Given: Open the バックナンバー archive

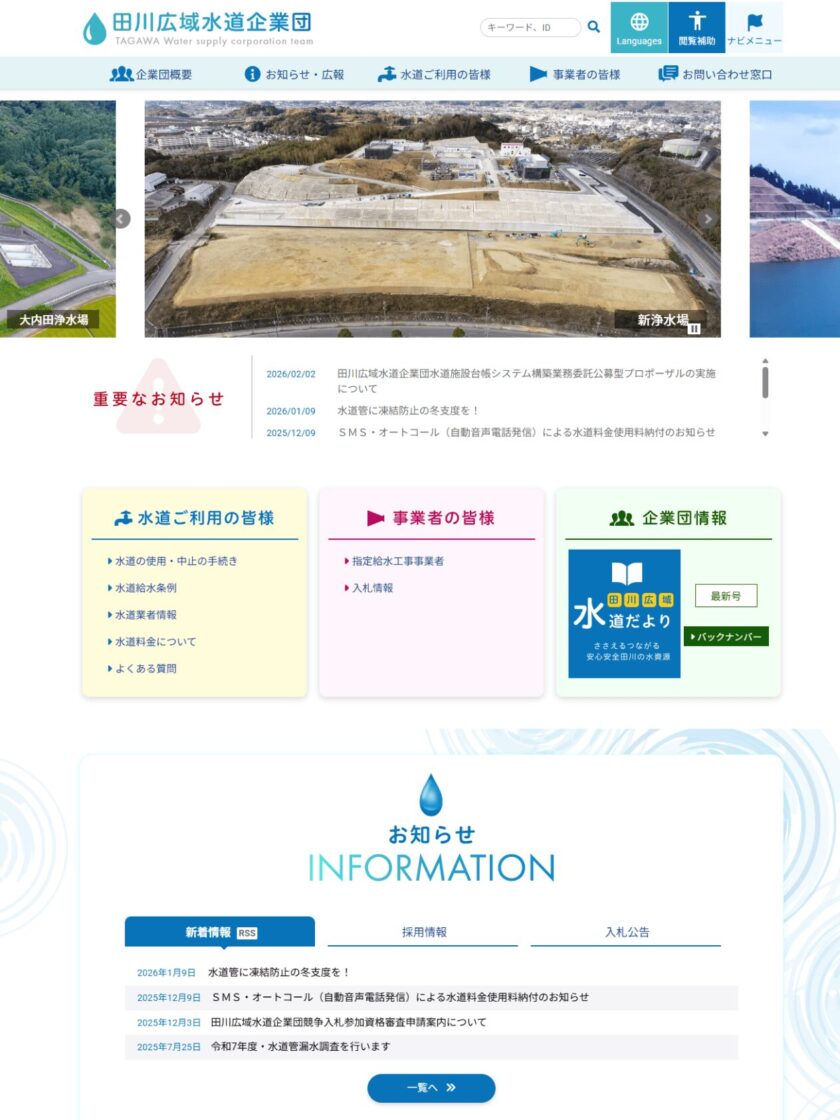Looking at the screenshot, I should (x=726, y=637).
